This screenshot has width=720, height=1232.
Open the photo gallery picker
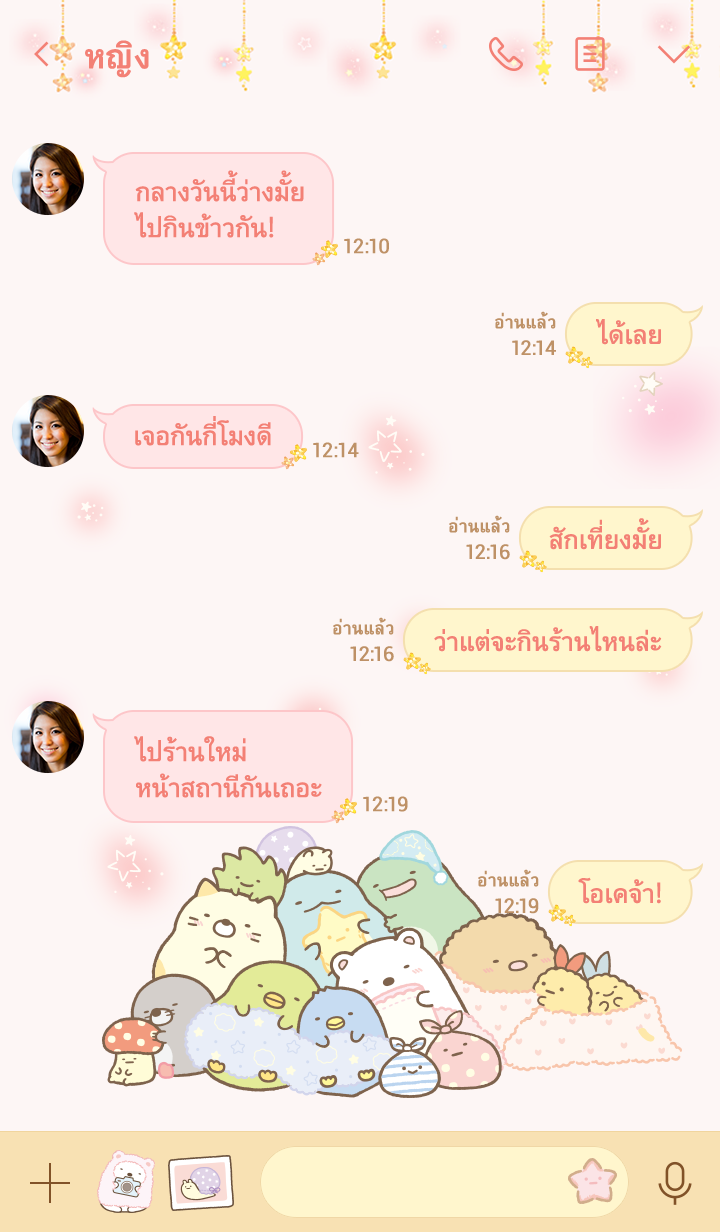tap(201, 1183)
